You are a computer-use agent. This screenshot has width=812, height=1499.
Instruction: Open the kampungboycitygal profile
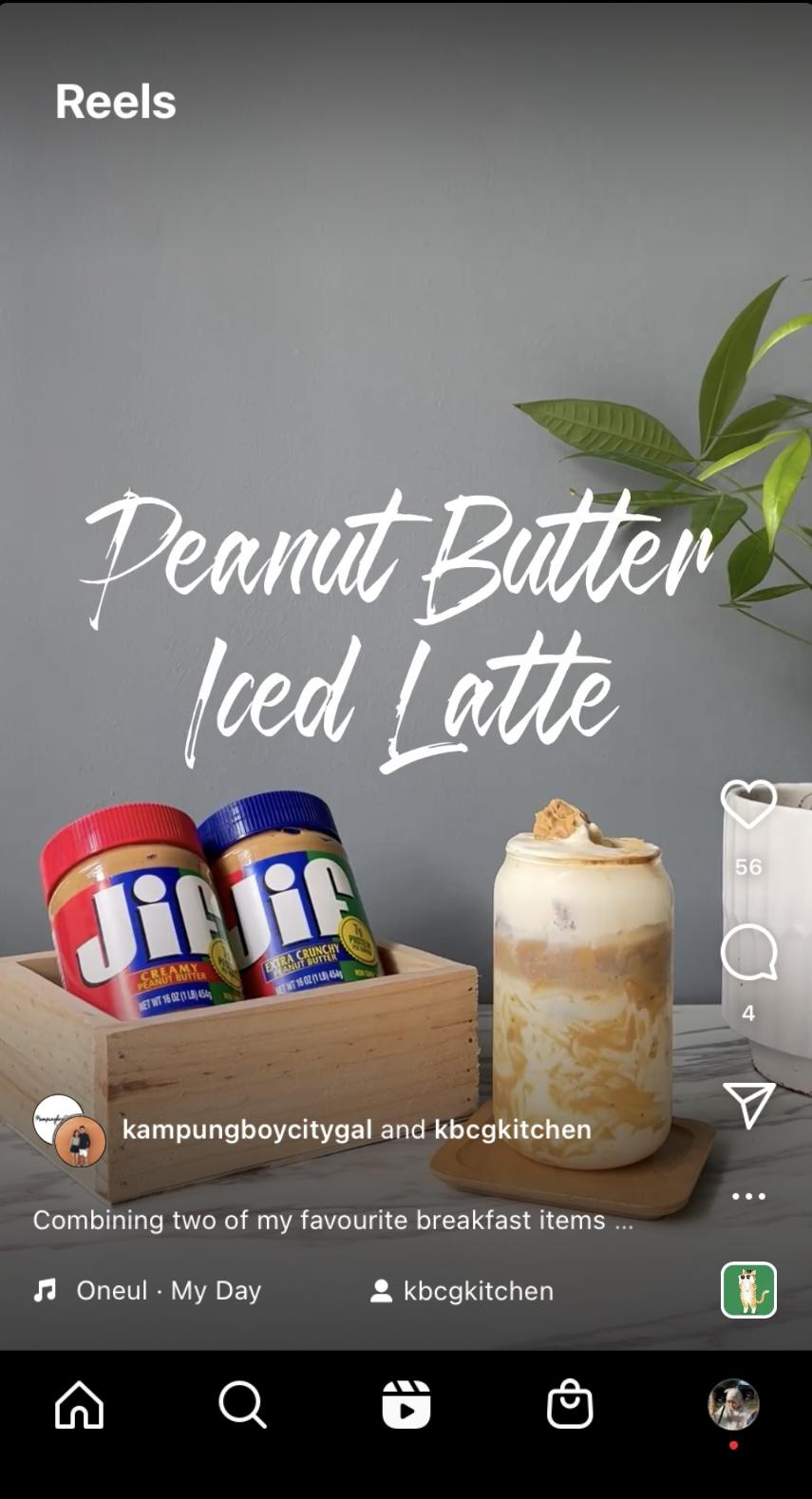click(x=246, y=1129)
